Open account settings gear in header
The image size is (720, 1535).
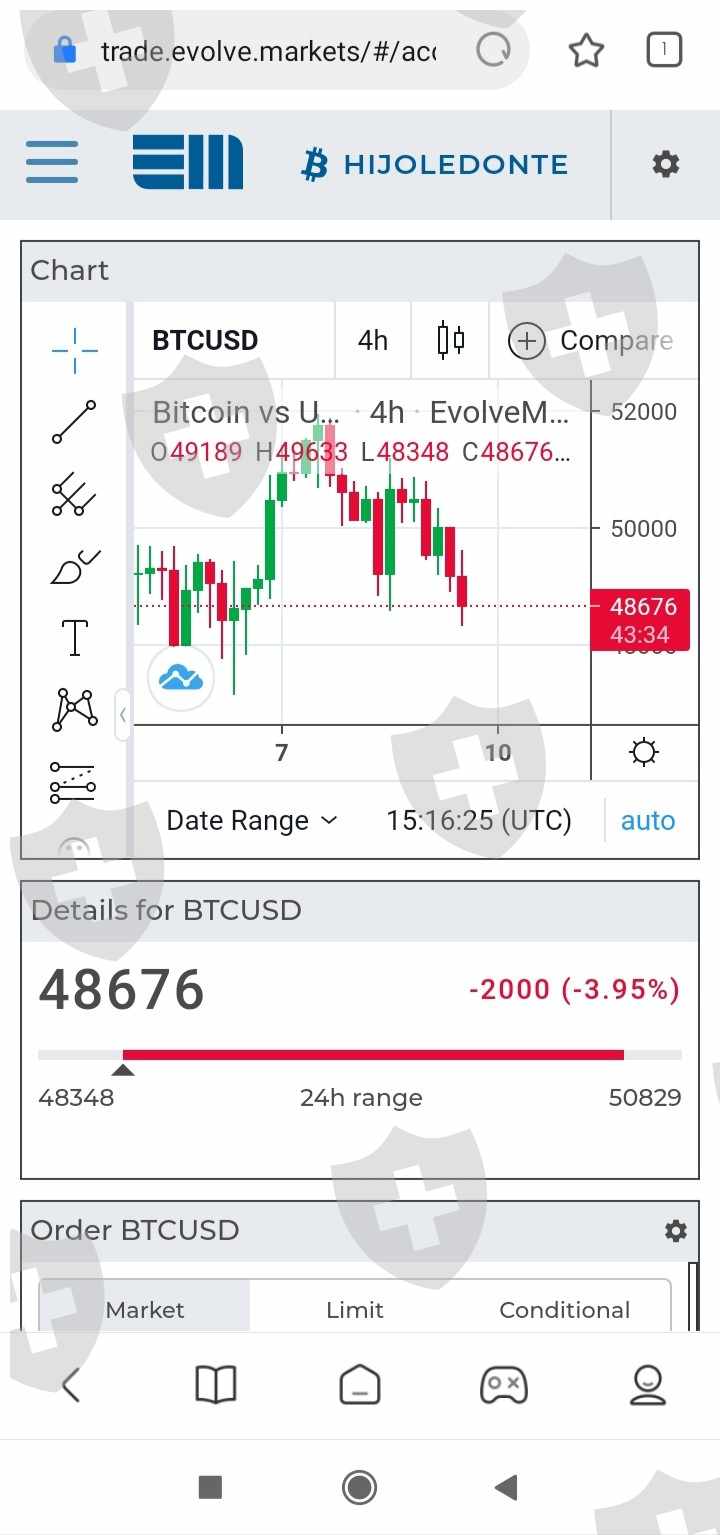(666, 164)
